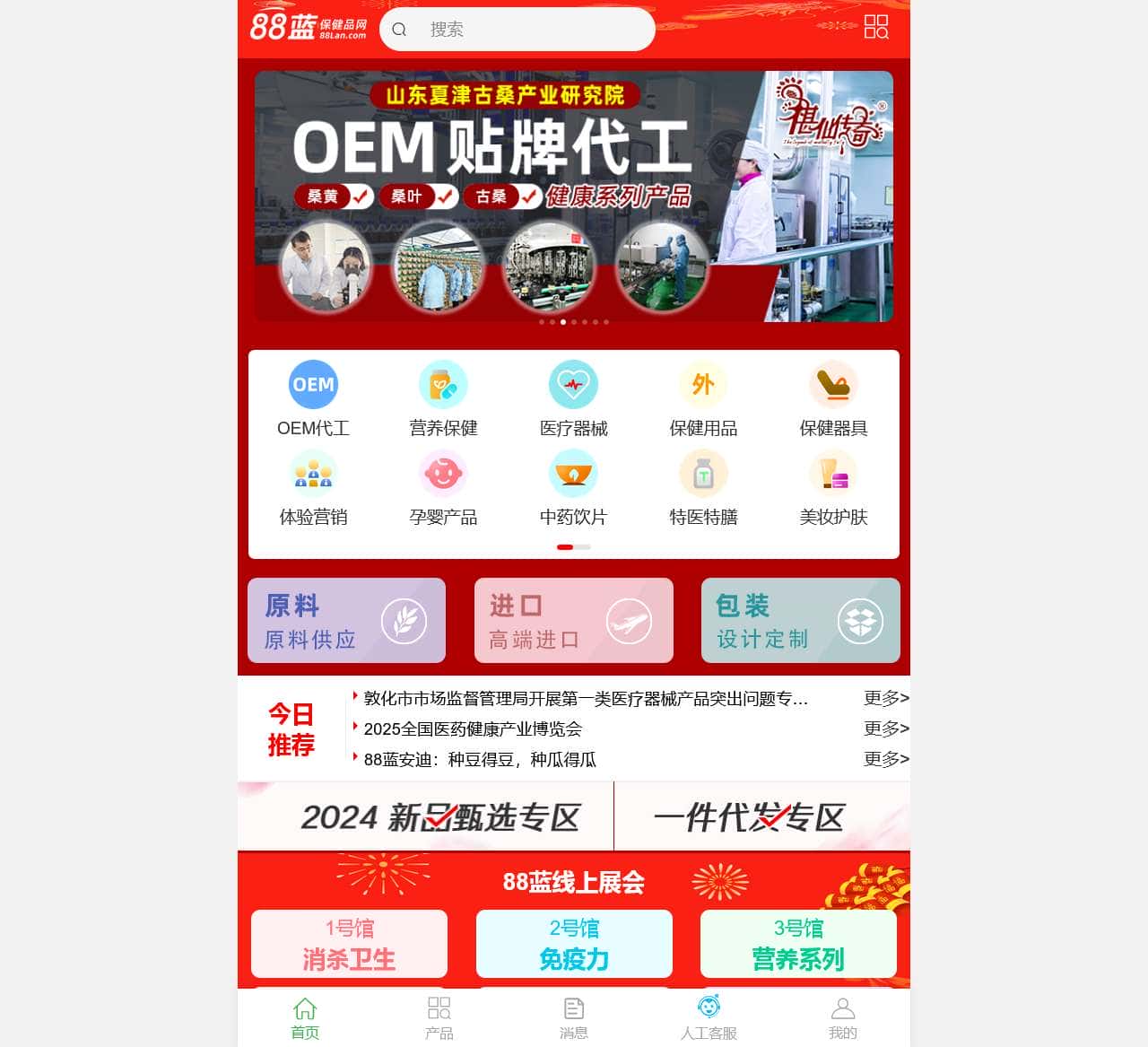
Task: Open the 原料供应 card
Action: (x=346, y=621)
